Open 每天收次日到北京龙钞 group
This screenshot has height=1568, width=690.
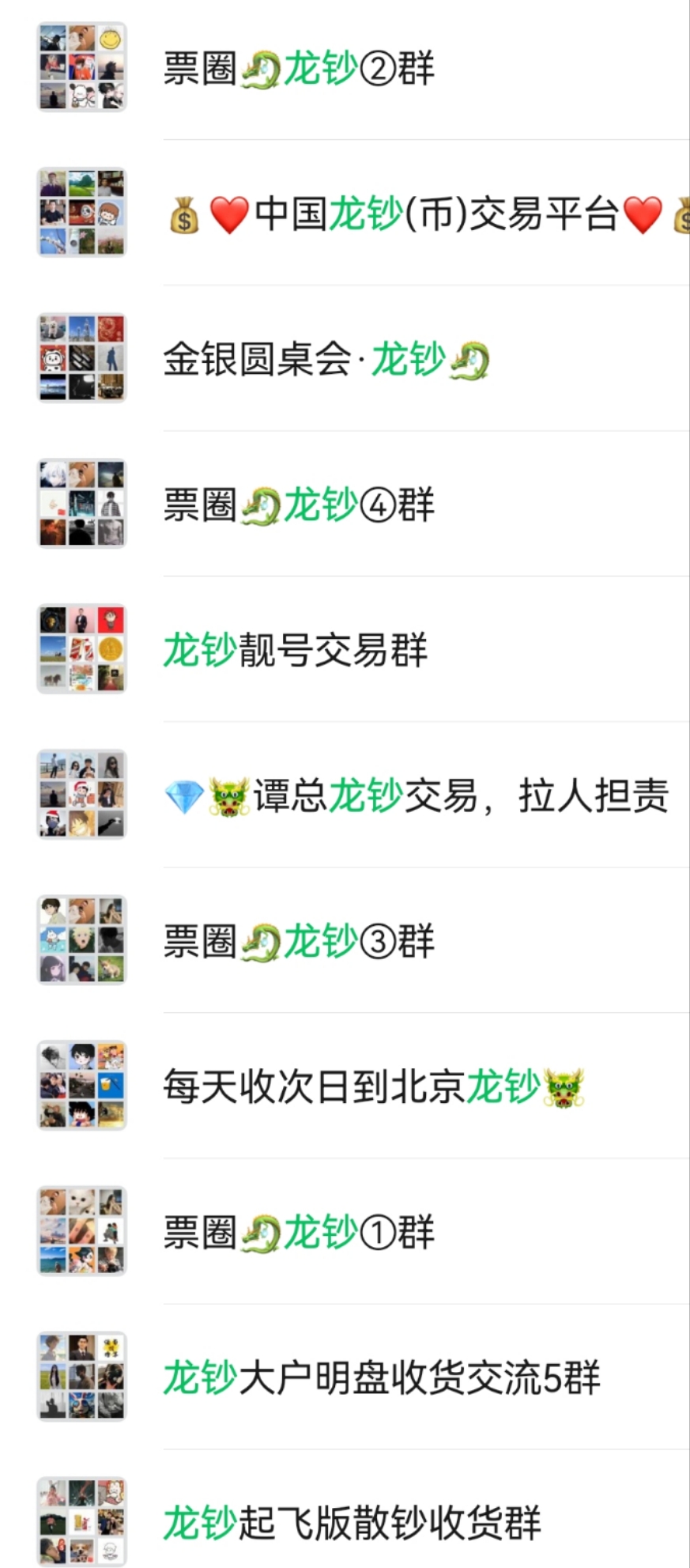[345, 1086]
